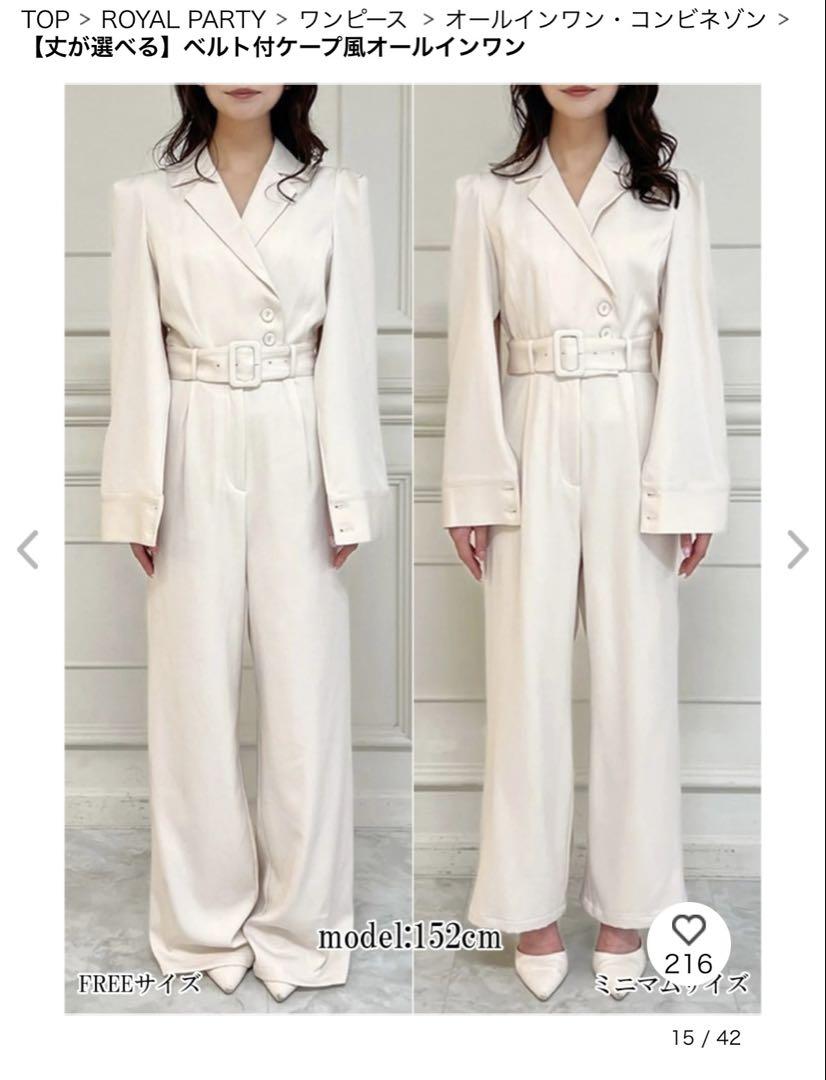Show the next product image
This screenshot has width=826, height=1080.
(x=797, y=549)
